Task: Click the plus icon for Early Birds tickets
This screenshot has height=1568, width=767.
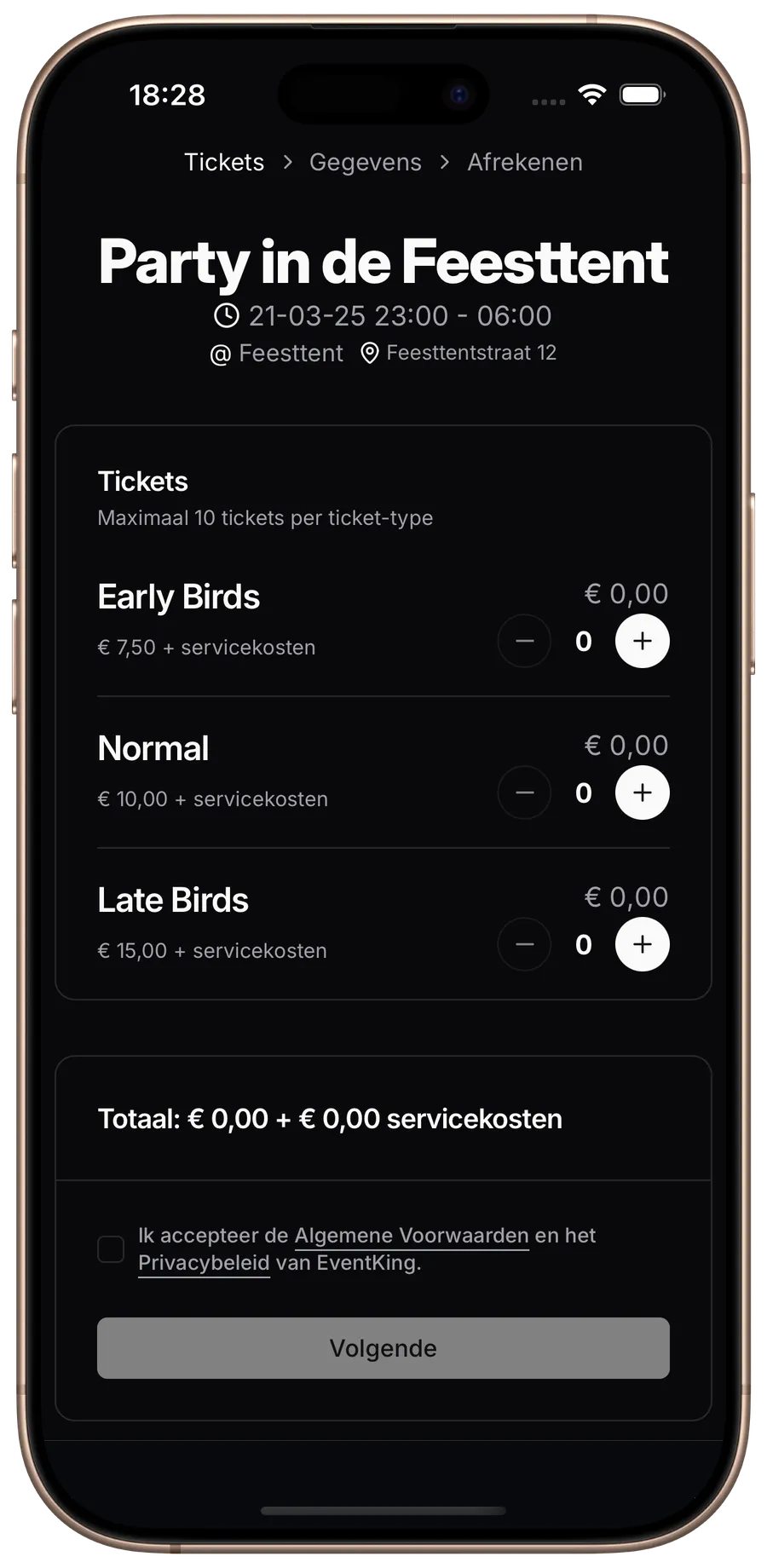Action: (x=642, y=641)
